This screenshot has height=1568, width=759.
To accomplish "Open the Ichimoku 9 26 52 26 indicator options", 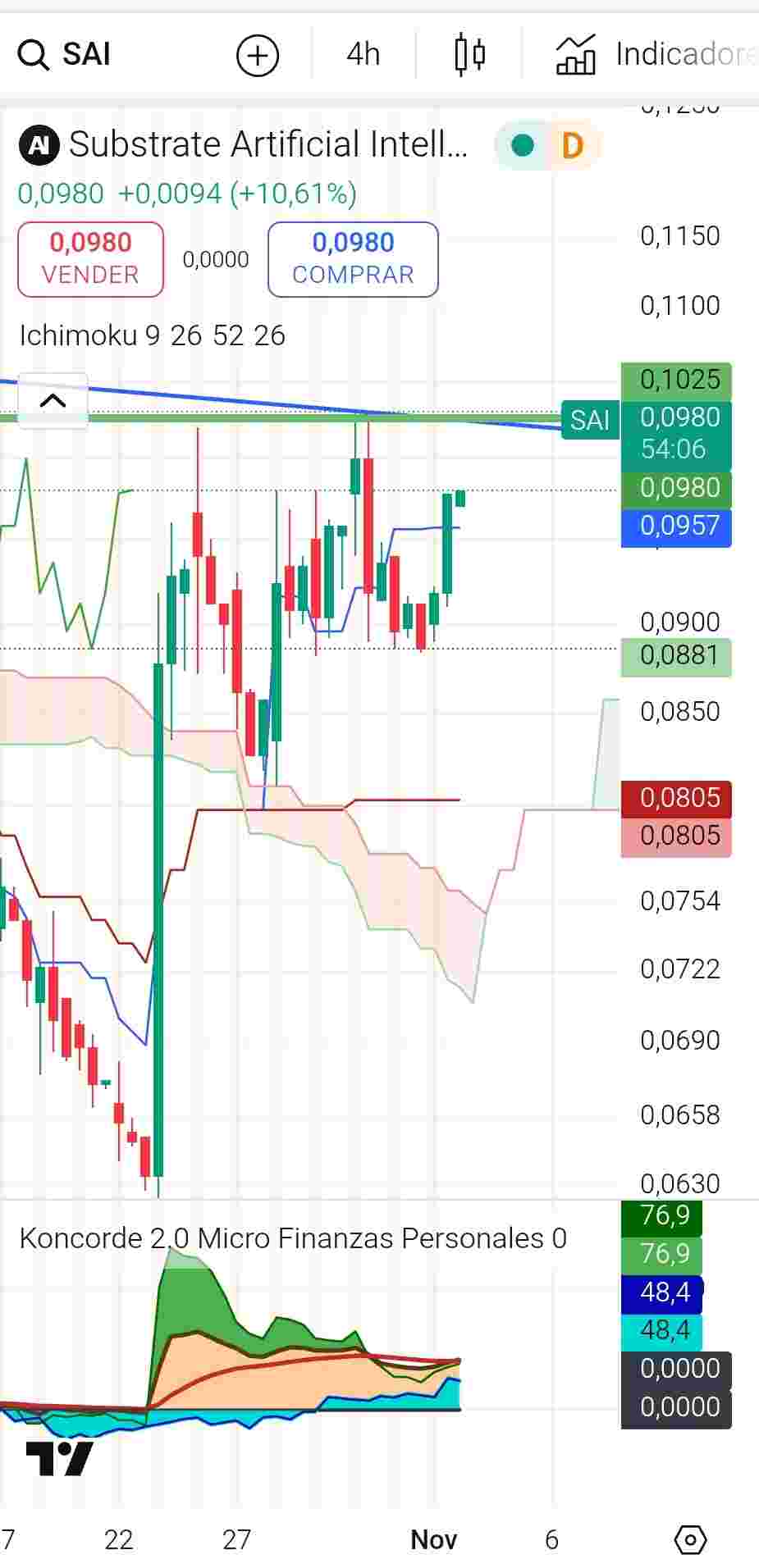I will pyautogui.click(x=152, y=335).
